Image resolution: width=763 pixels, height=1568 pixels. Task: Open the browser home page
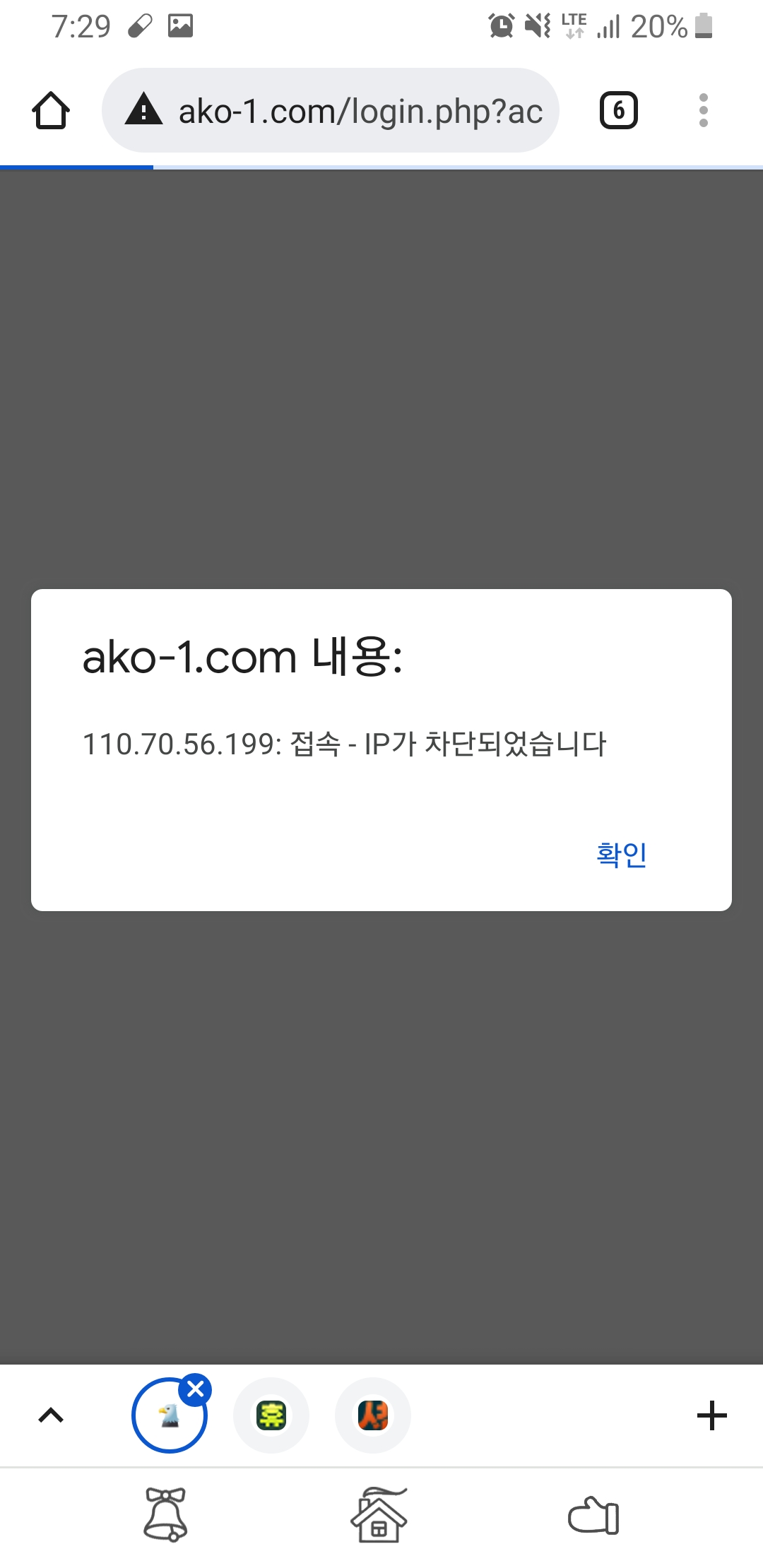point(51,110)
